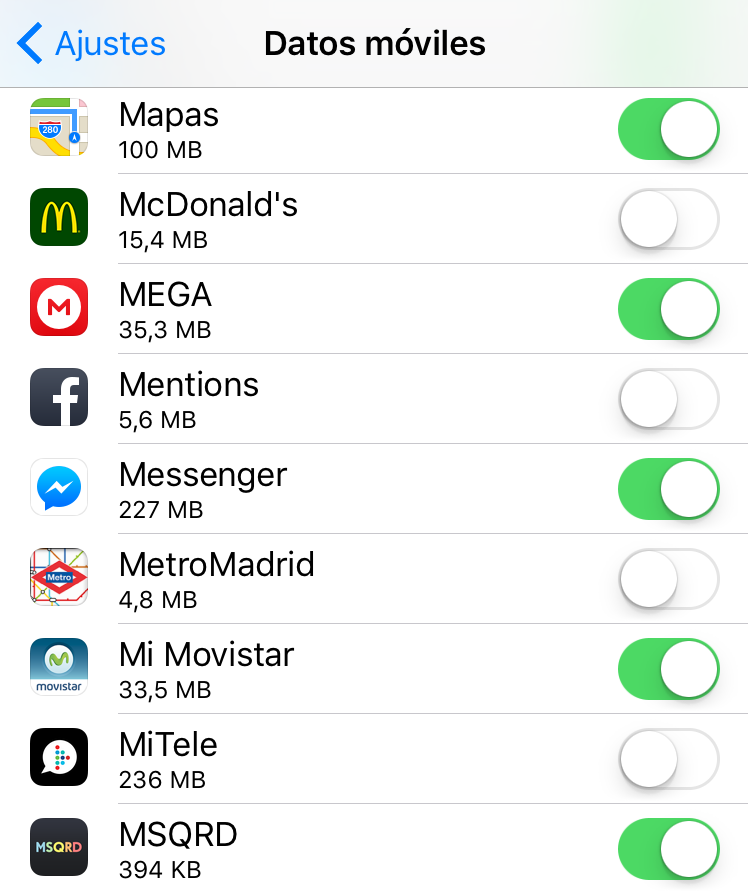Allow MiTele to use mobile data

pyautogui.click(x=668, y=759)
